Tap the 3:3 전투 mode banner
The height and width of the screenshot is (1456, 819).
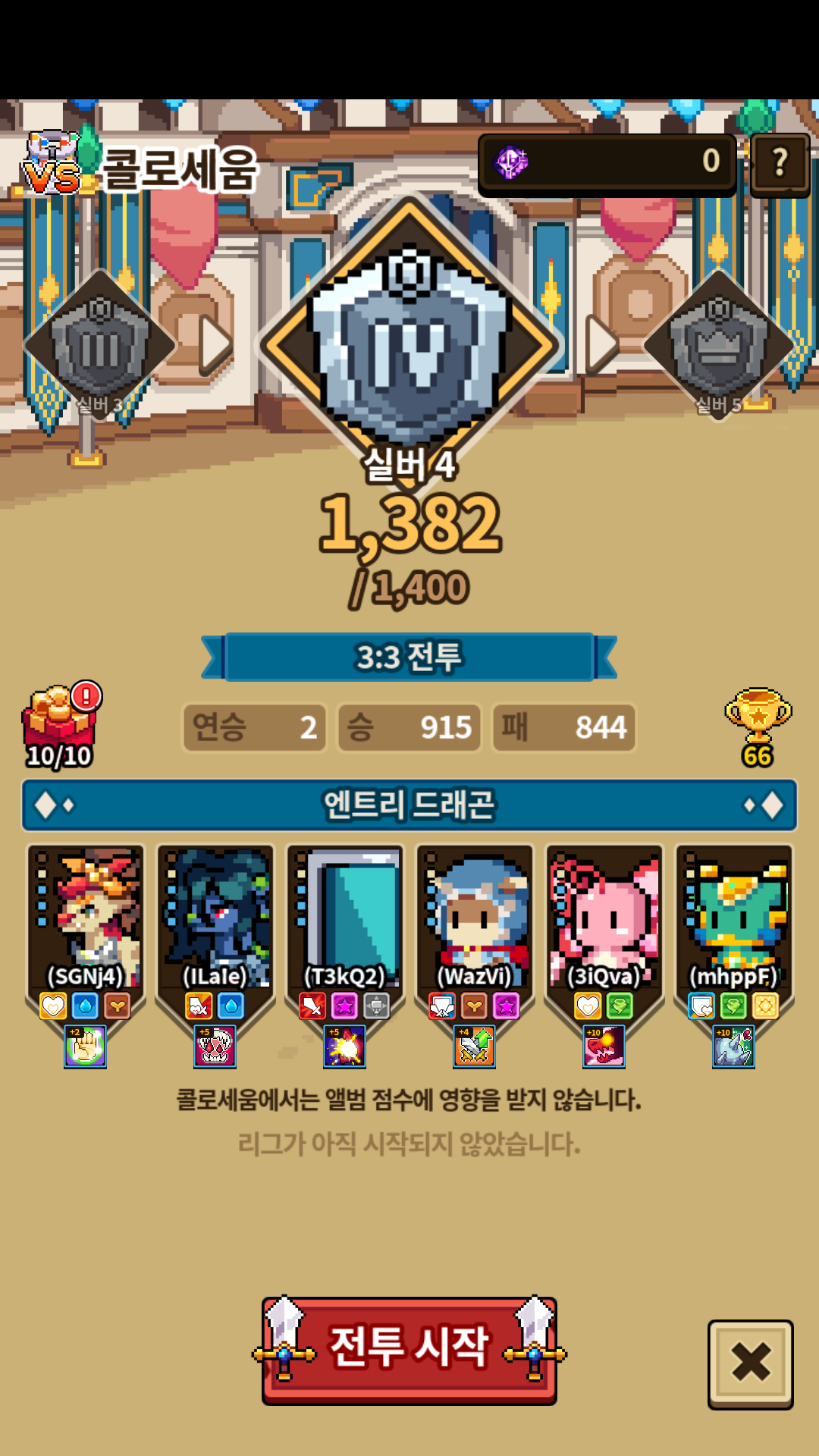[409, 657]
